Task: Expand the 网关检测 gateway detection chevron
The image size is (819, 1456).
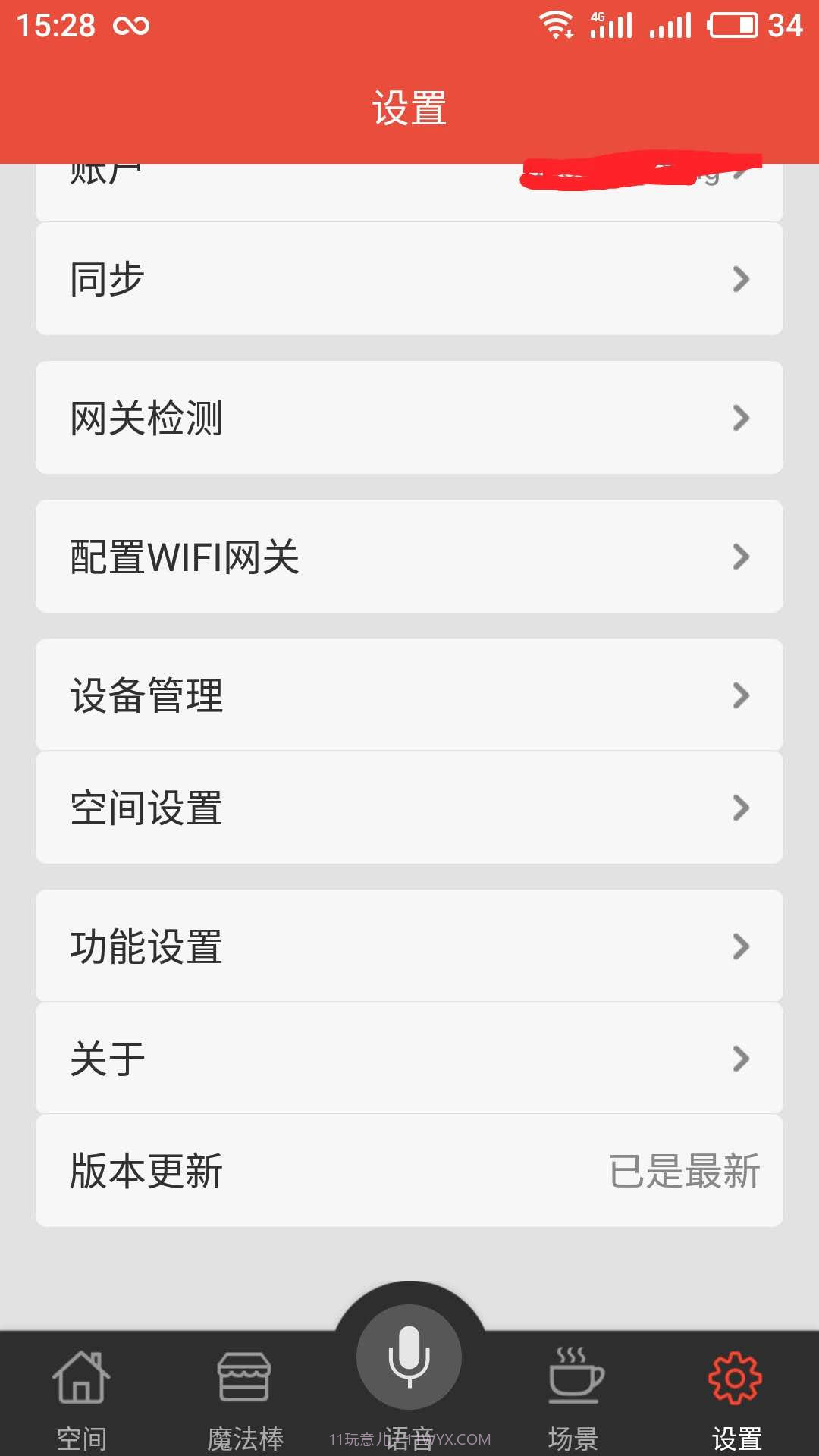Action: tap(740, 417)
